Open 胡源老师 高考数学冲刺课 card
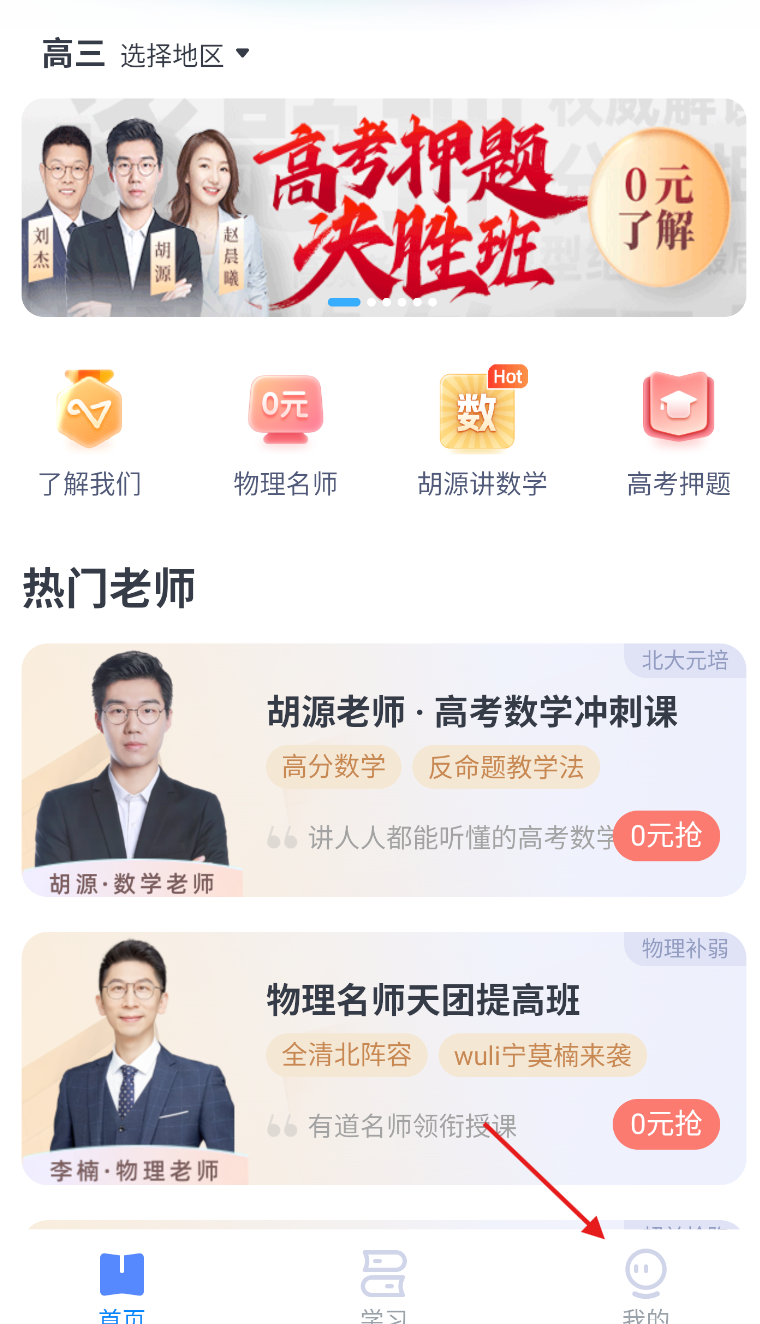The image size is (760, 1324). [x=384, y=770]
